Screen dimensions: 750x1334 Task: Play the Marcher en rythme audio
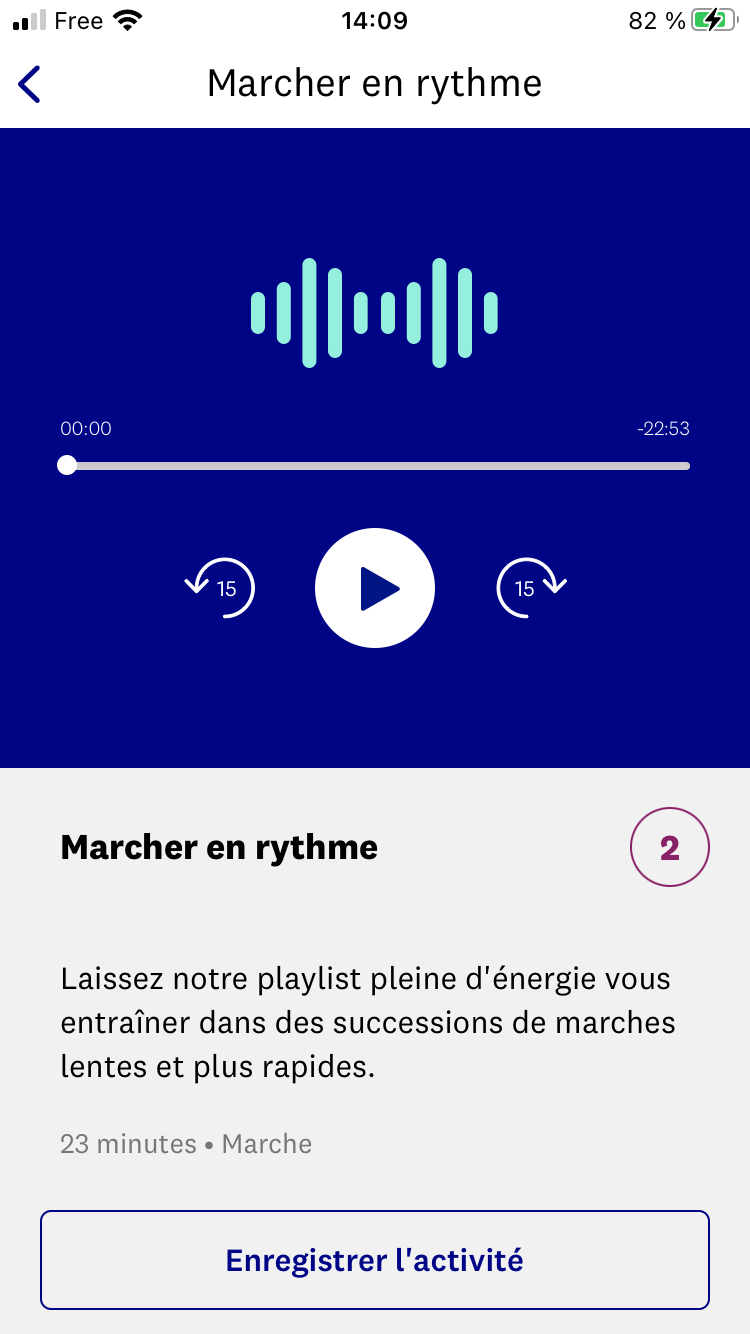pyautogui.click(x=375, y=588)
